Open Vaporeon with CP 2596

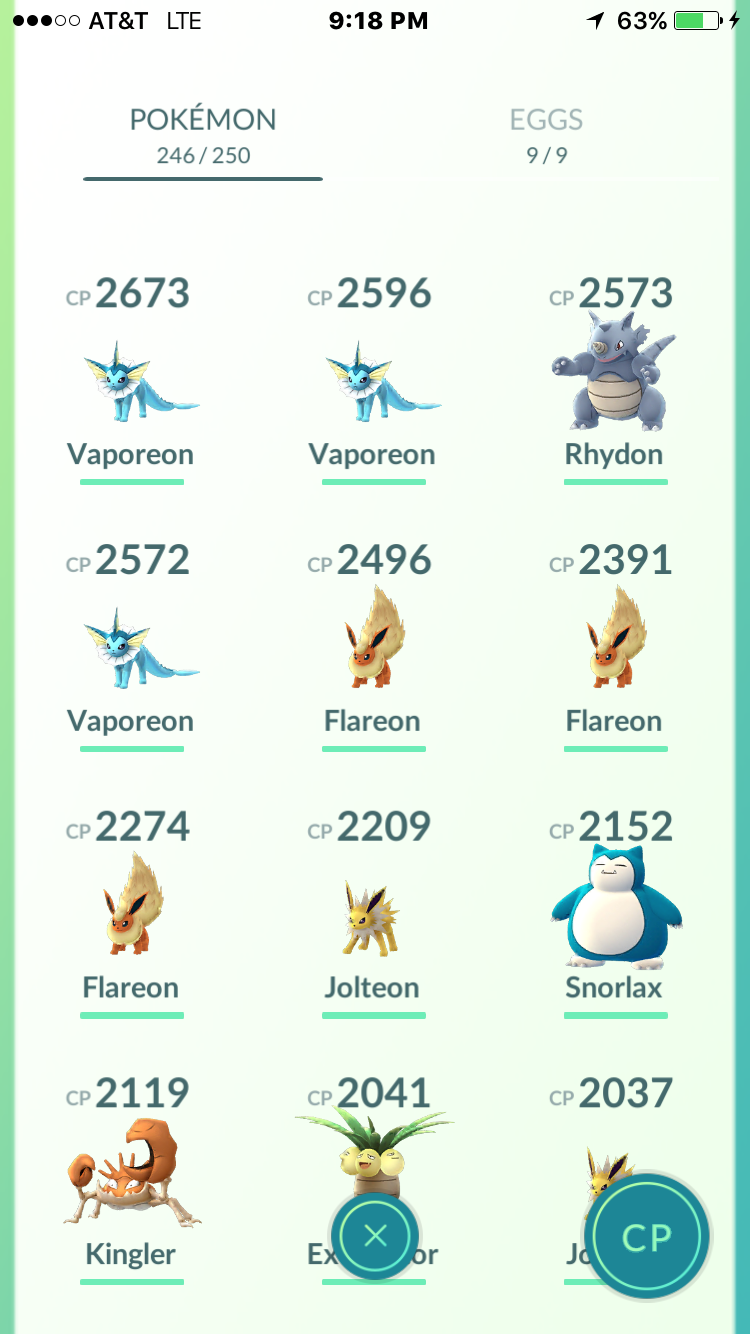coord(373,379)
